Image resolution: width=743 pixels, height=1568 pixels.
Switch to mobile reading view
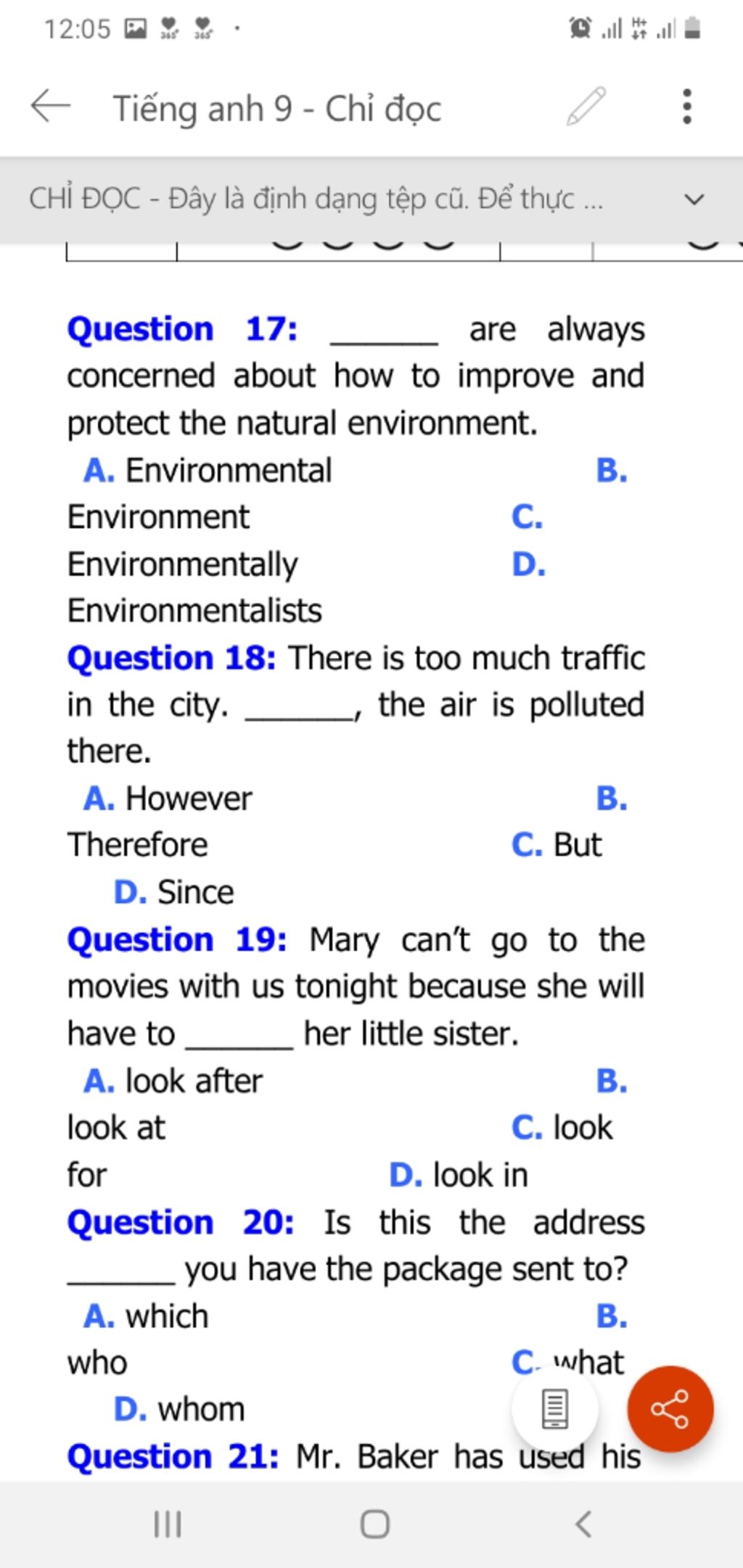(x=555, y=1408)
